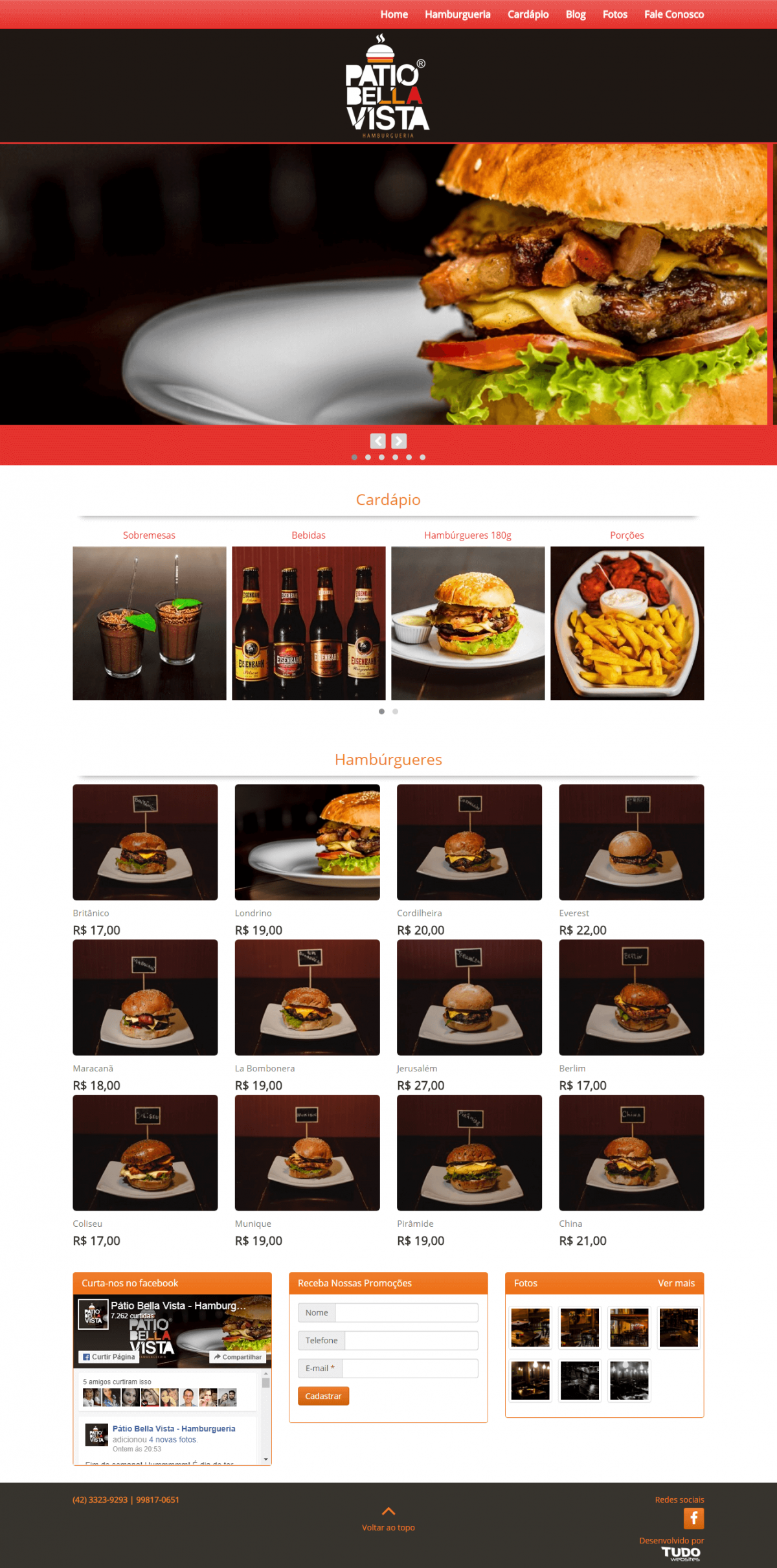This screenshot has height=1568, width=777.
Task: Open the Blog link
Action: [x=575, y=14]
